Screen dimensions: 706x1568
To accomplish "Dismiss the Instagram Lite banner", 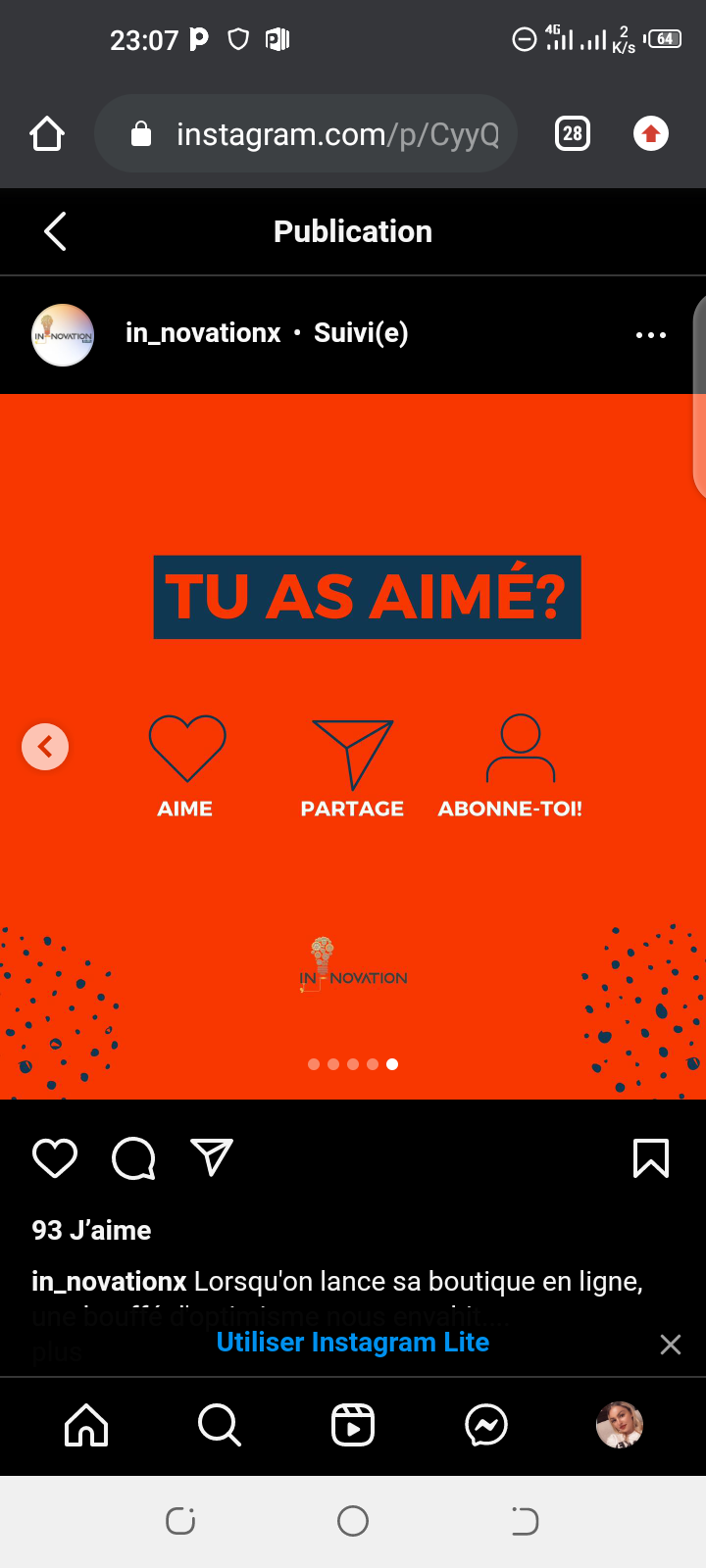I will coord(671,1345).
